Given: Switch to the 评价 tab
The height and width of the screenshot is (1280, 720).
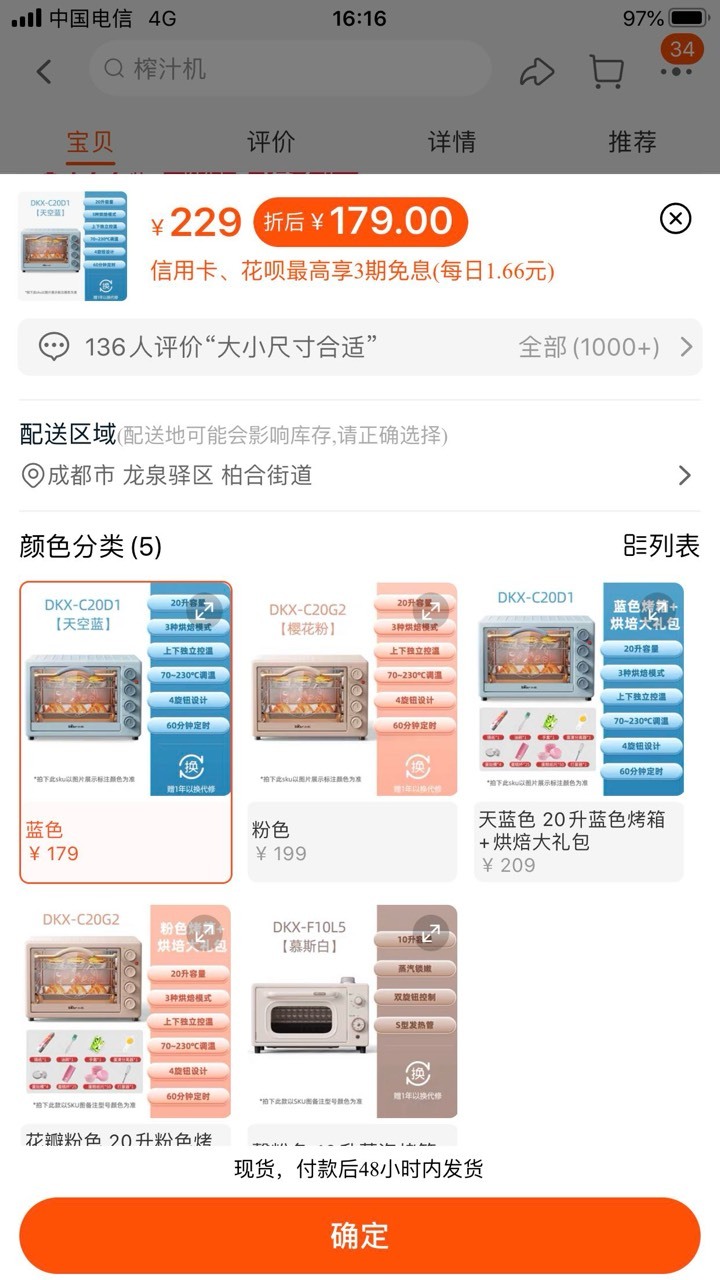Looking at the screenshot, I should point(271,142).
